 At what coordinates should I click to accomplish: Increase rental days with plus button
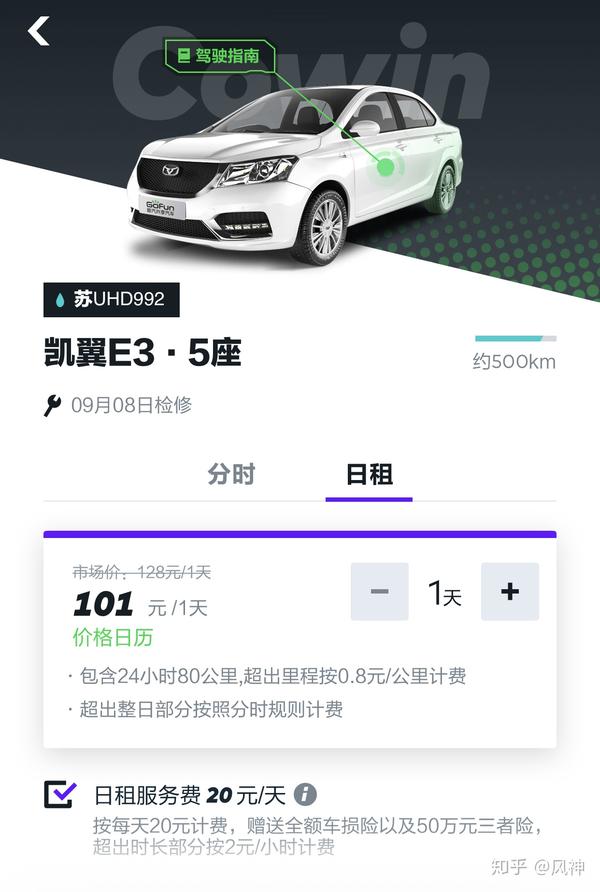pyautogui.click(x=509, y=591)
